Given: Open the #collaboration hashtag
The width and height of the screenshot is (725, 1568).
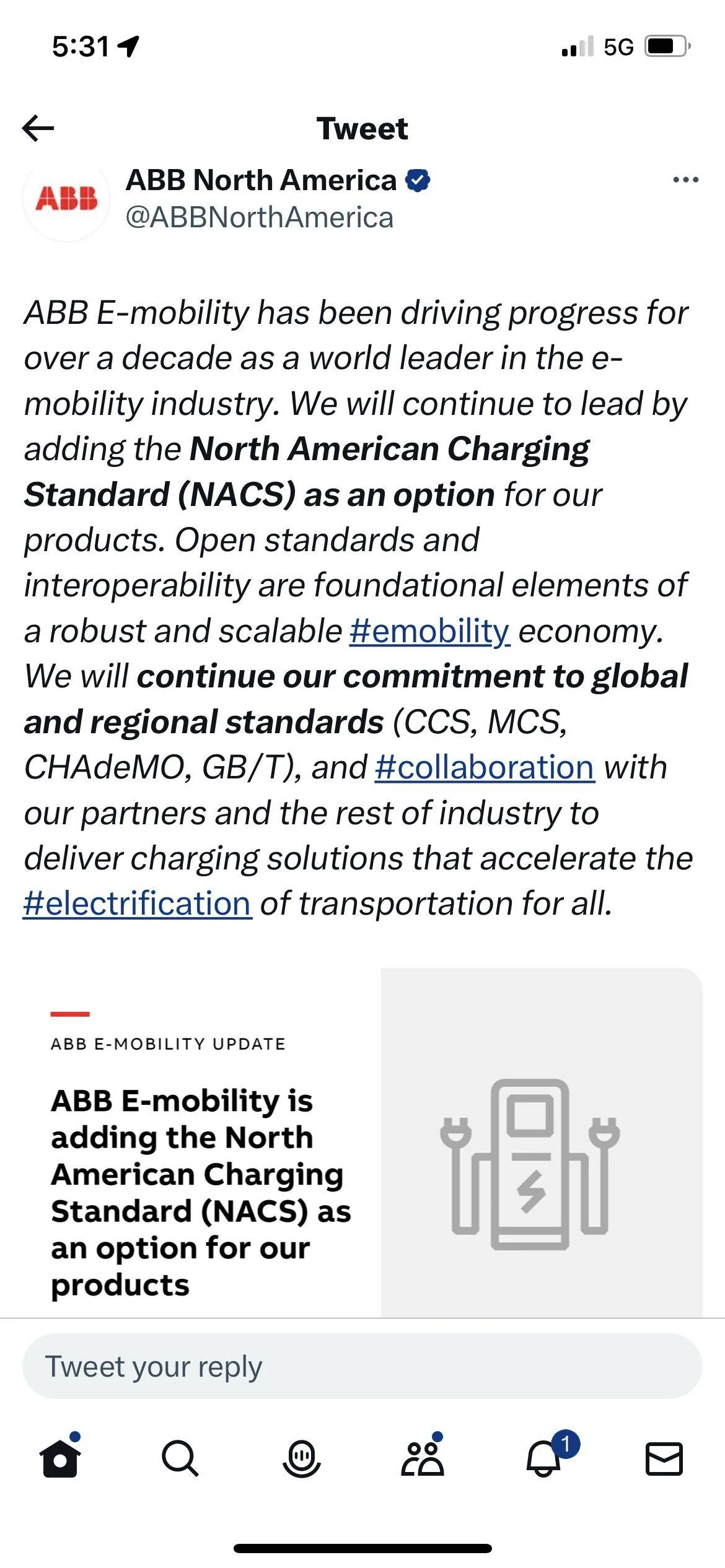Looking at the screenshot, I should (485, 767).
